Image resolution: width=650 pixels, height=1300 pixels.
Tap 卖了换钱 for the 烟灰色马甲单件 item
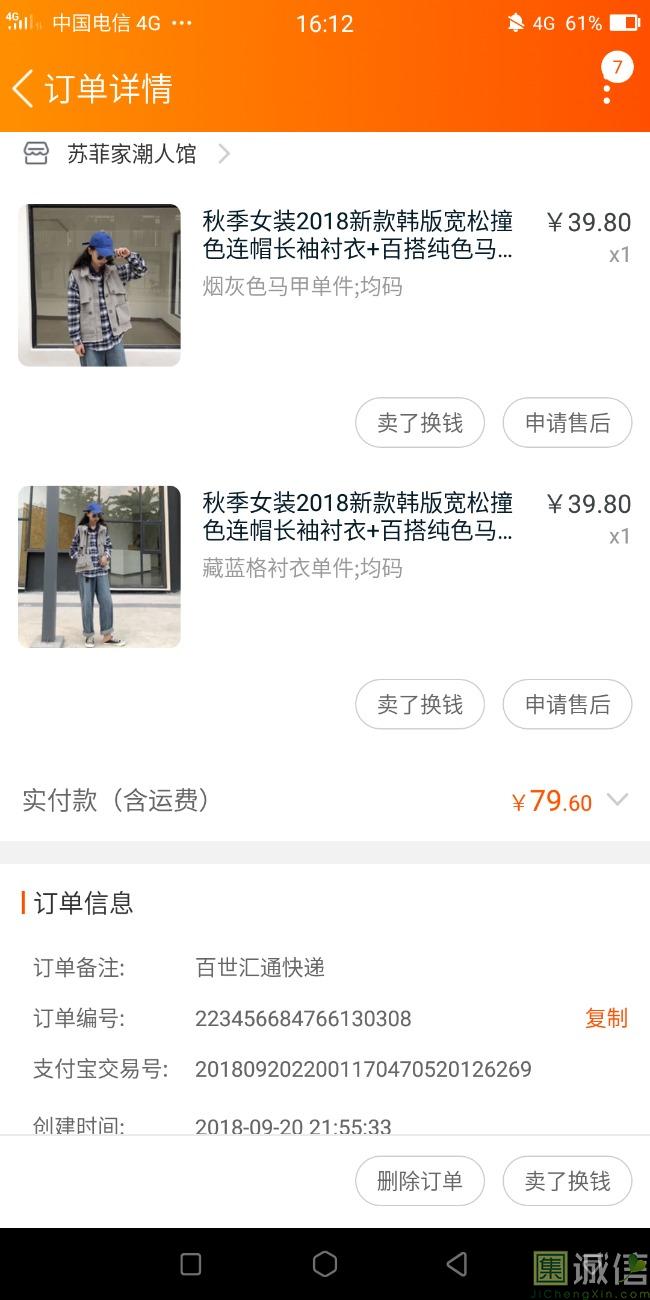[x=420, y=423]
